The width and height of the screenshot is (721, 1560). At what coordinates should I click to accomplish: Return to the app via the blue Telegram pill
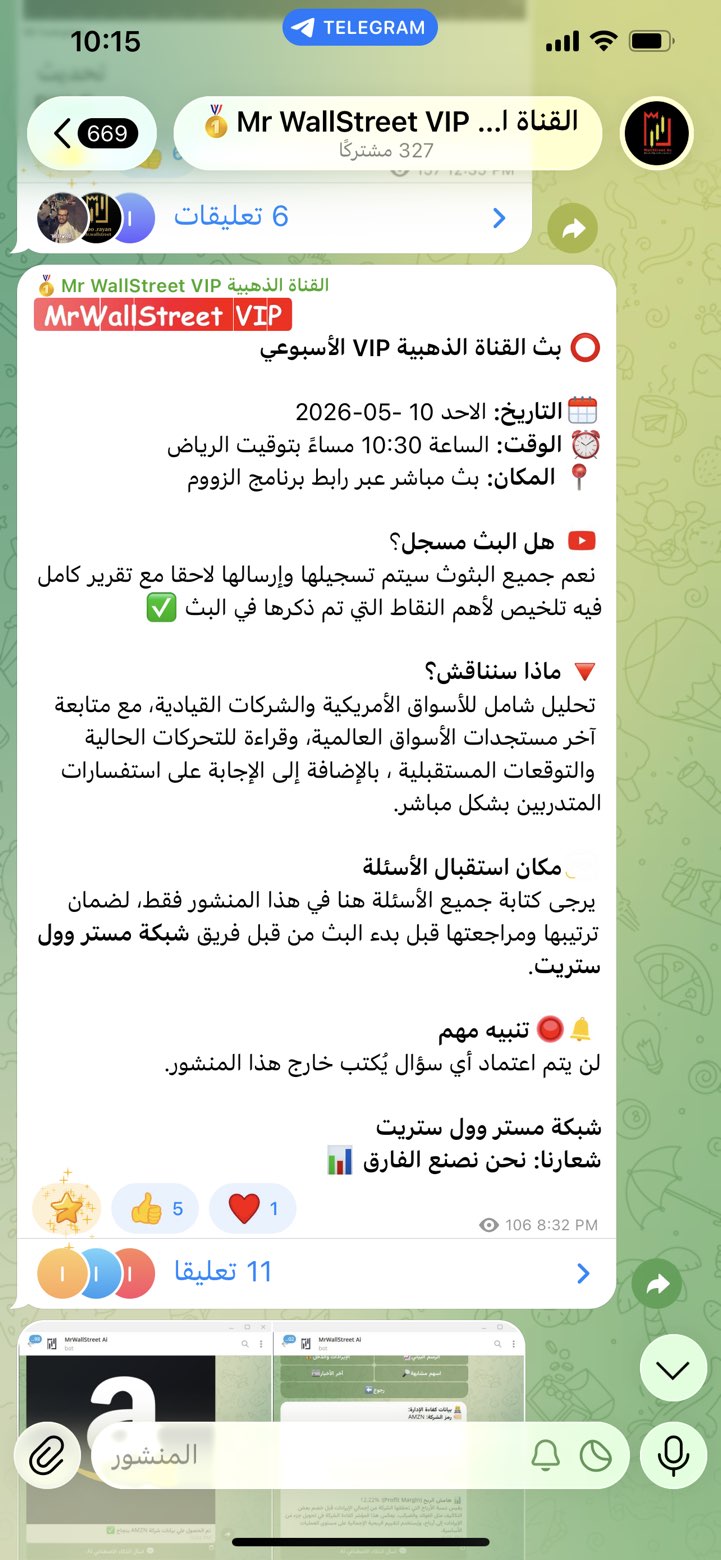pos(360,28)
